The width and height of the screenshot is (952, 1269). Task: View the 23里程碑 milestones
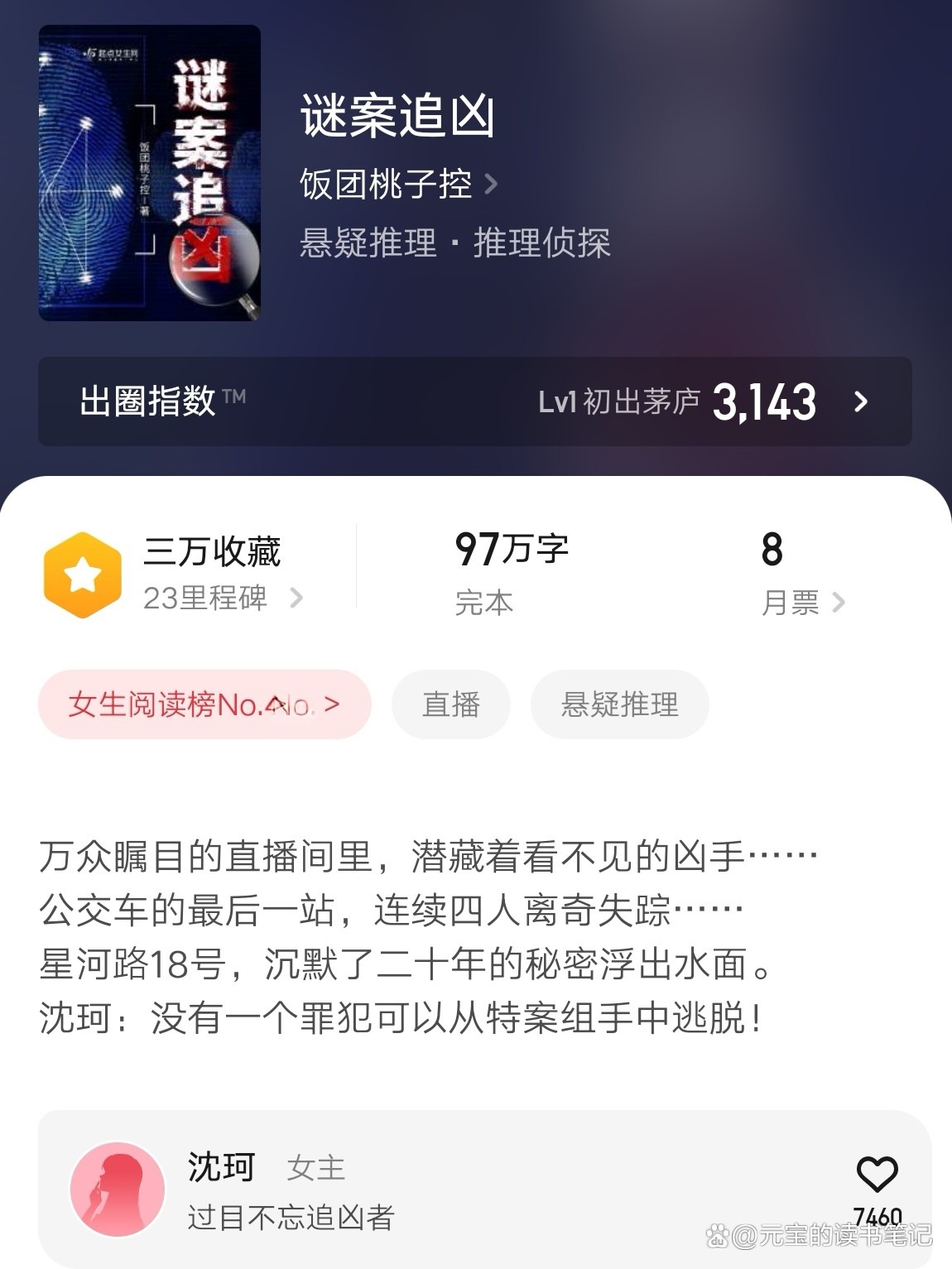[x=222, y=597]
